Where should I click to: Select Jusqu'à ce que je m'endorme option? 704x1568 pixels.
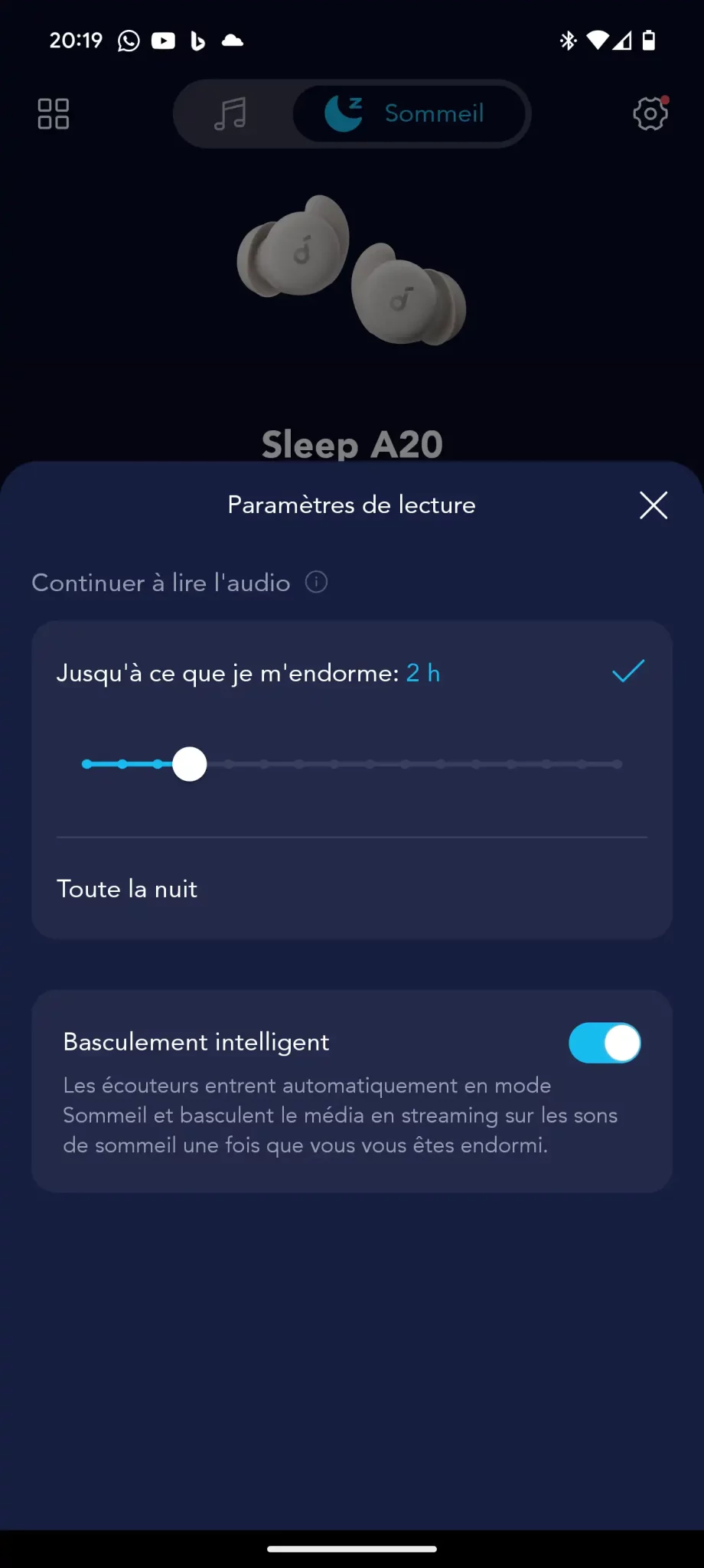pyautogui.click(x=248, y=673)
